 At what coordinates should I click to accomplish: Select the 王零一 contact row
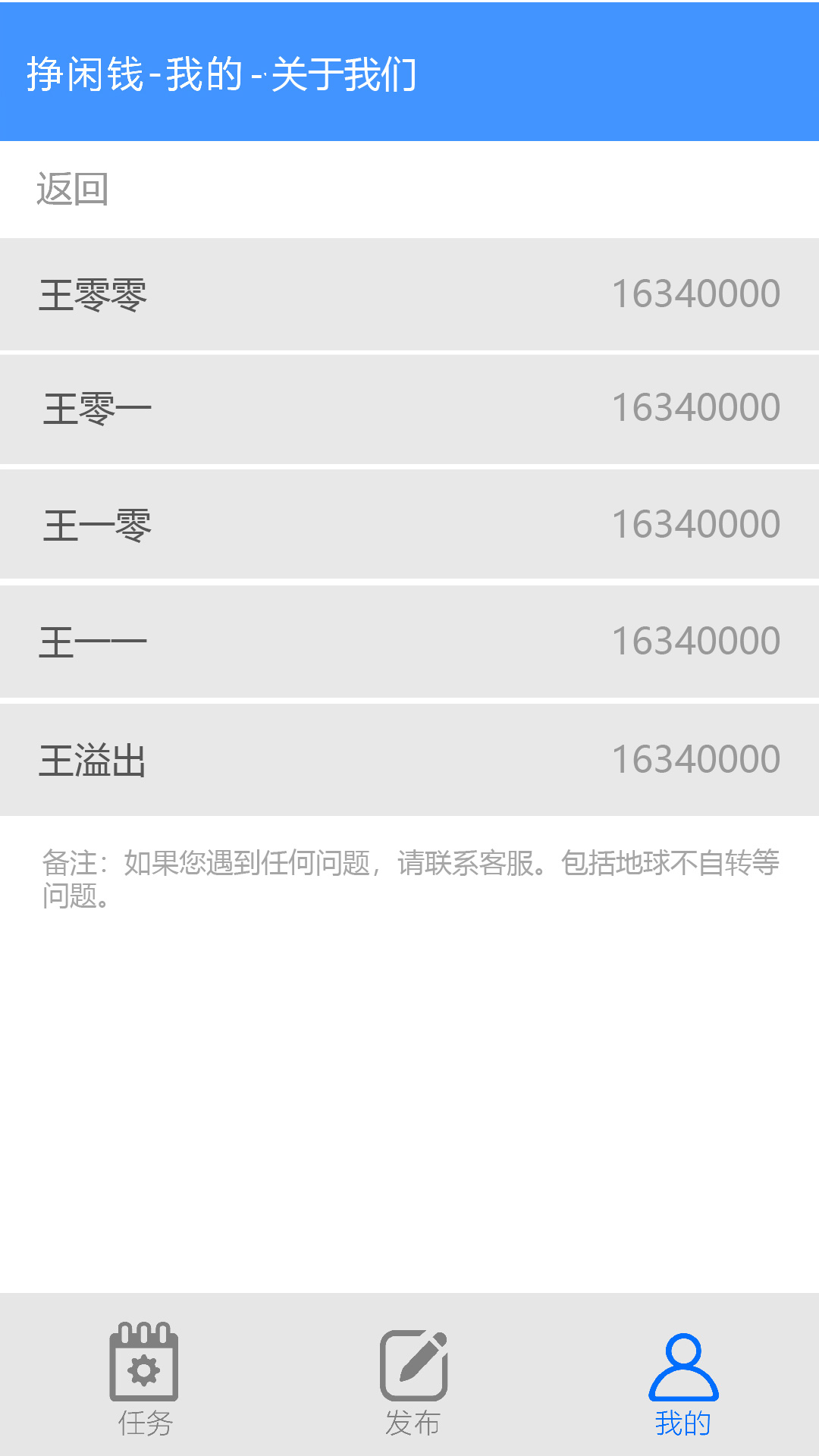tap(409, 409)
